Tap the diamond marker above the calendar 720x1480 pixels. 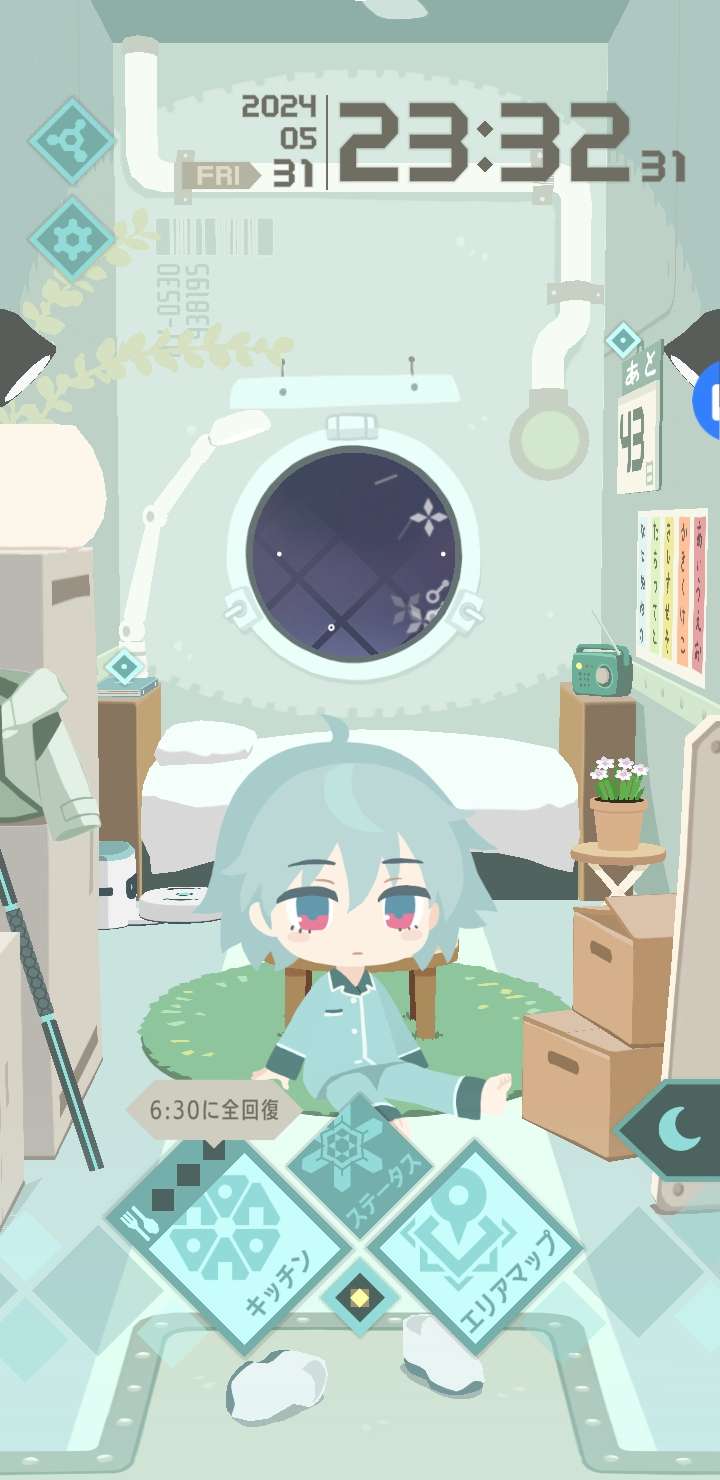624,341
